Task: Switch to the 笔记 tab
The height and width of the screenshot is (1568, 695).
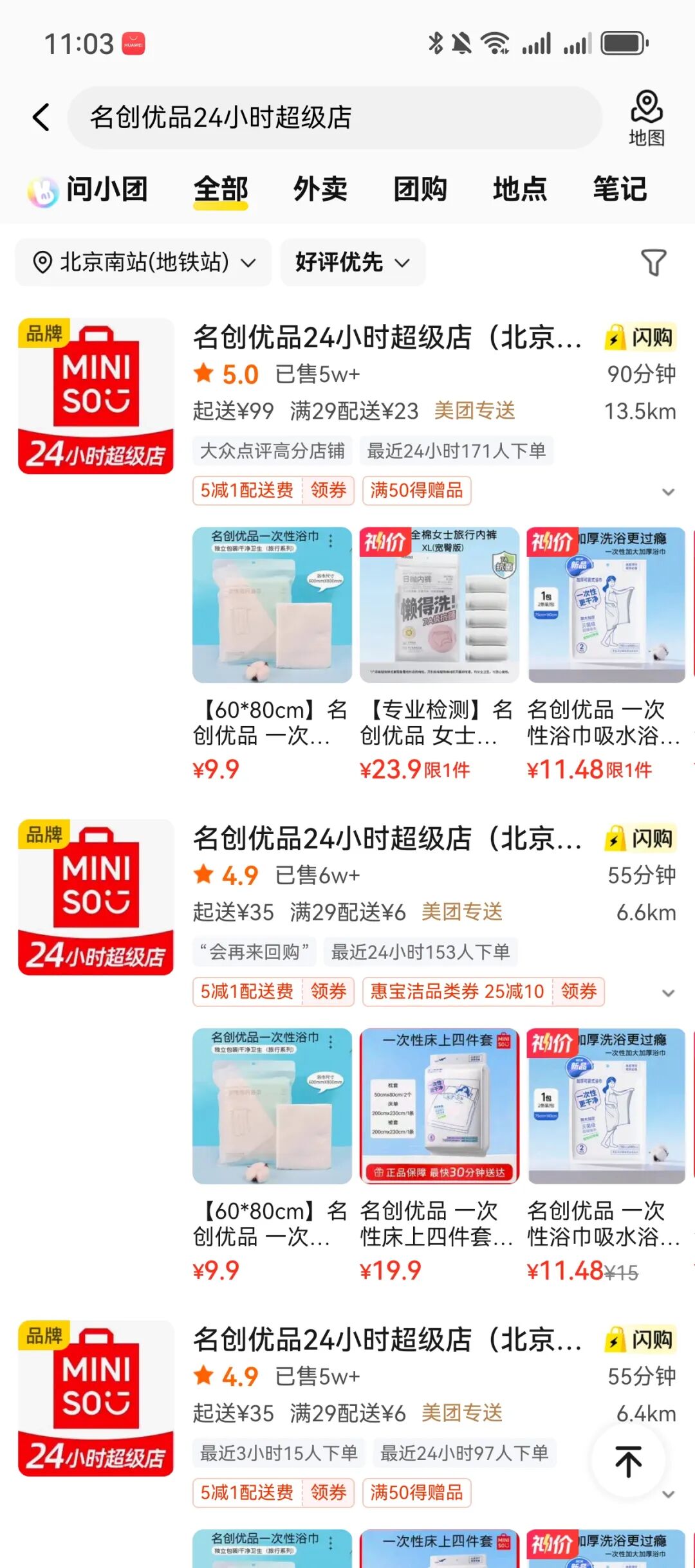Action: (620, 190)
